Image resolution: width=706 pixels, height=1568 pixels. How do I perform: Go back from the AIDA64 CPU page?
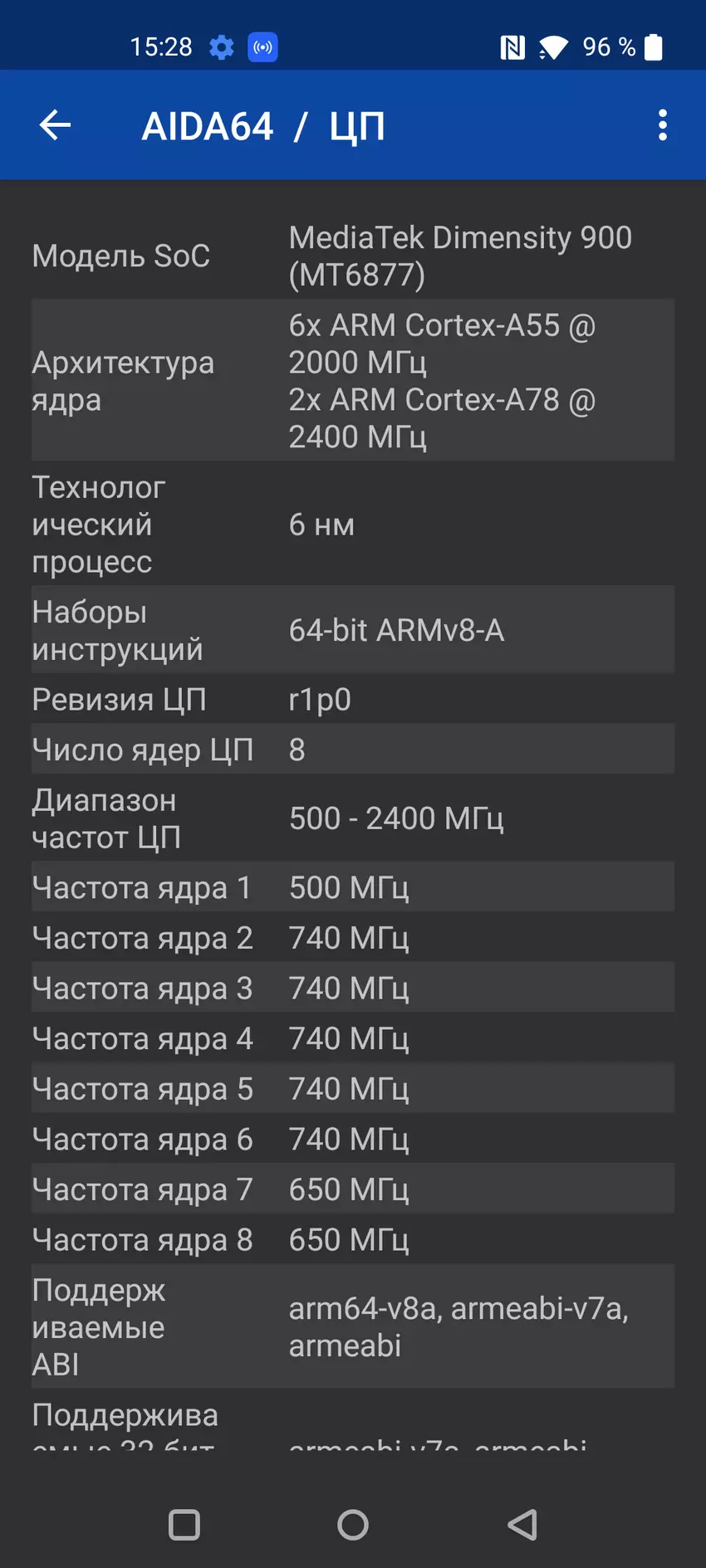55,125
